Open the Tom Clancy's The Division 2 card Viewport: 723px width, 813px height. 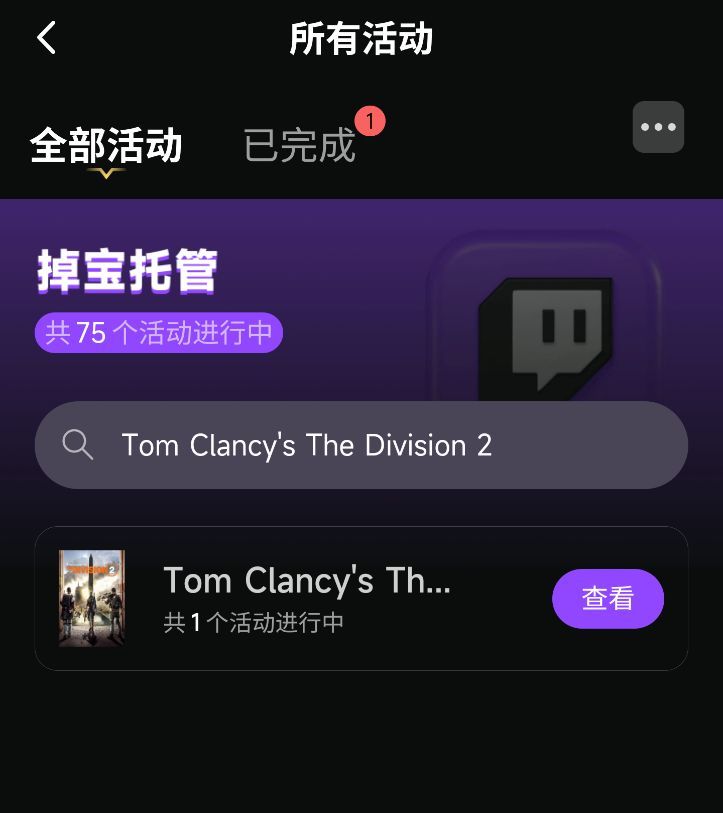pos(362,598)
